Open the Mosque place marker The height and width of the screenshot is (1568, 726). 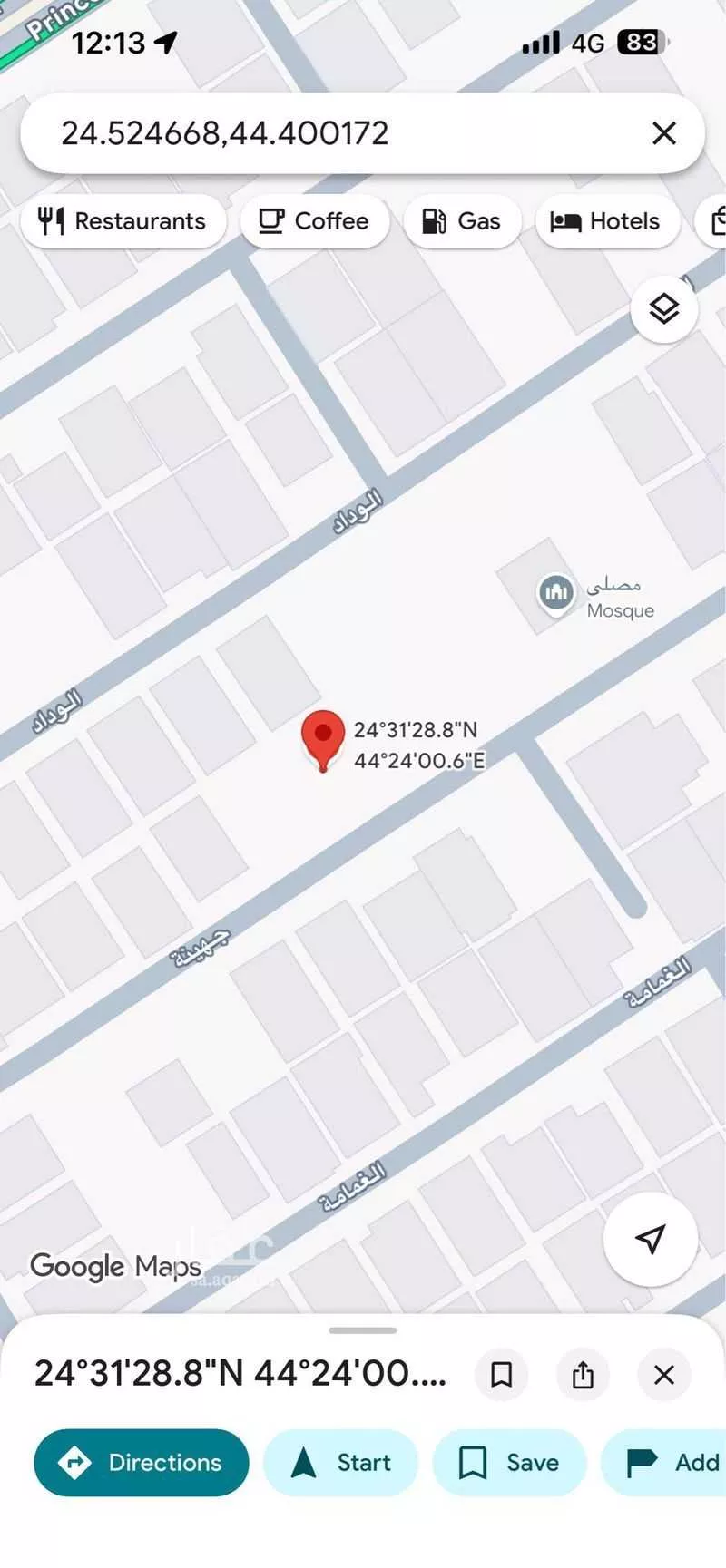click(555, 593)
